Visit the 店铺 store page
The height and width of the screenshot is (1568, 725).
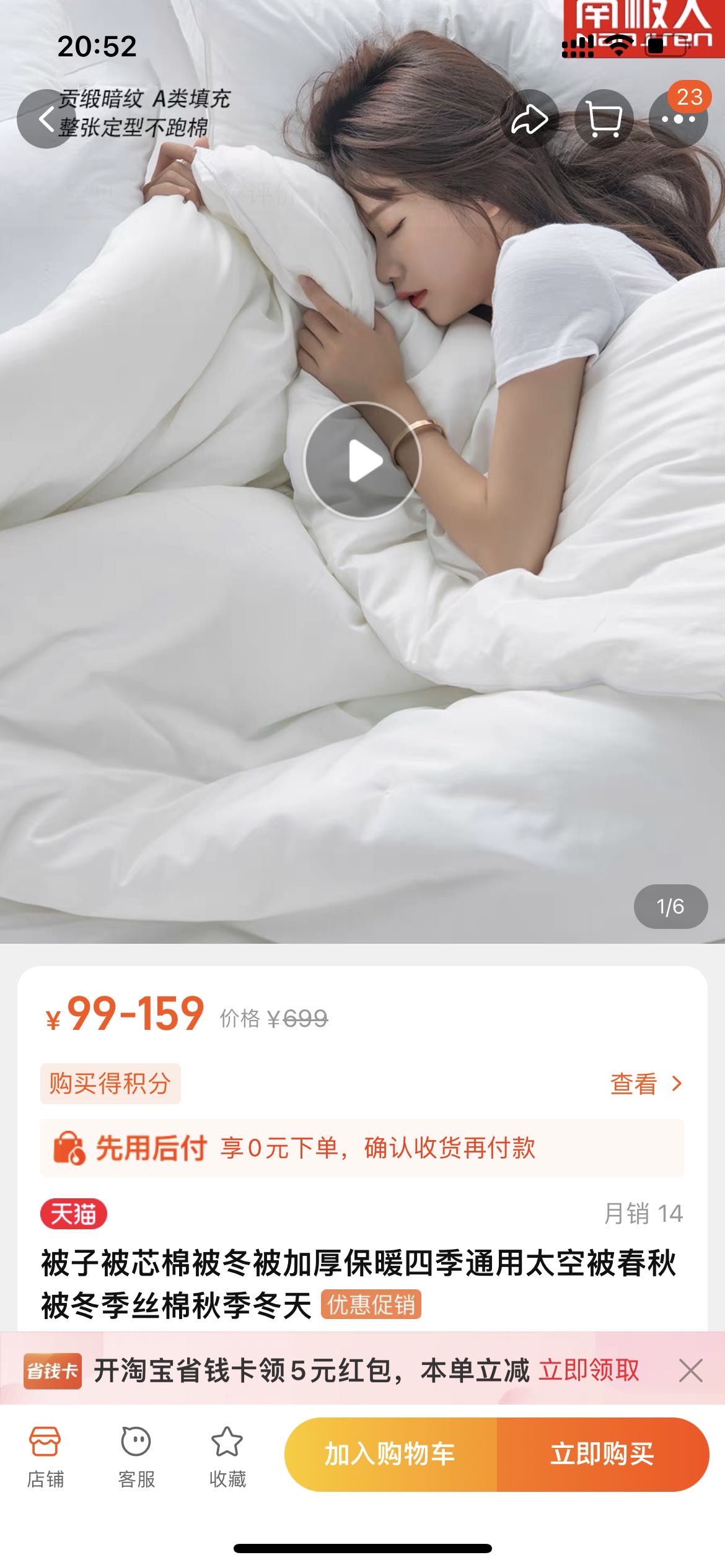pyautogui.click(x=45, y=1457)
